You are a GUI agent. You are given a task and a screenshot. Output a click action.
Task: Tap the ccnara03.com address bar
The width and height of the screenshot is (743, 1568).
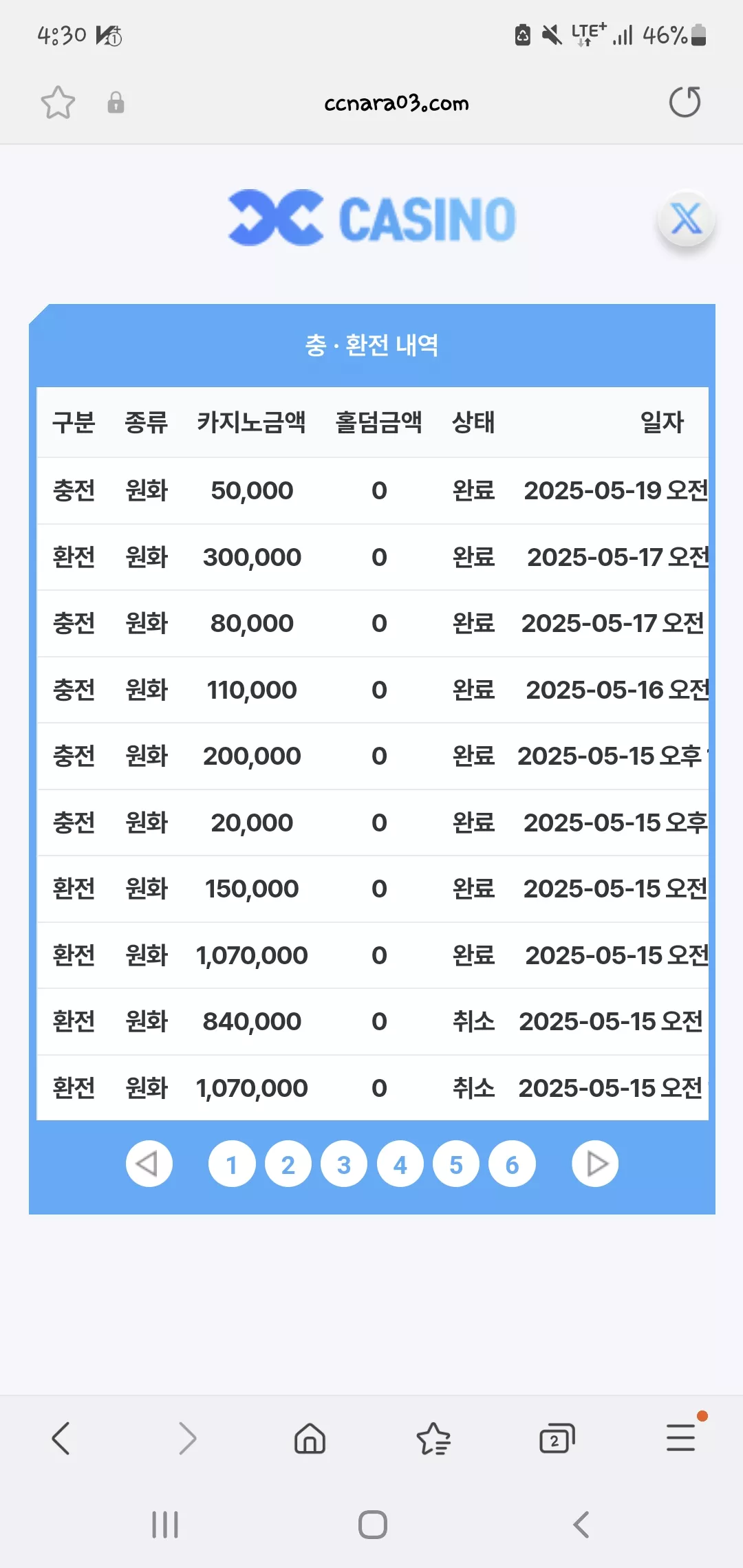click(x=396, y=103)
